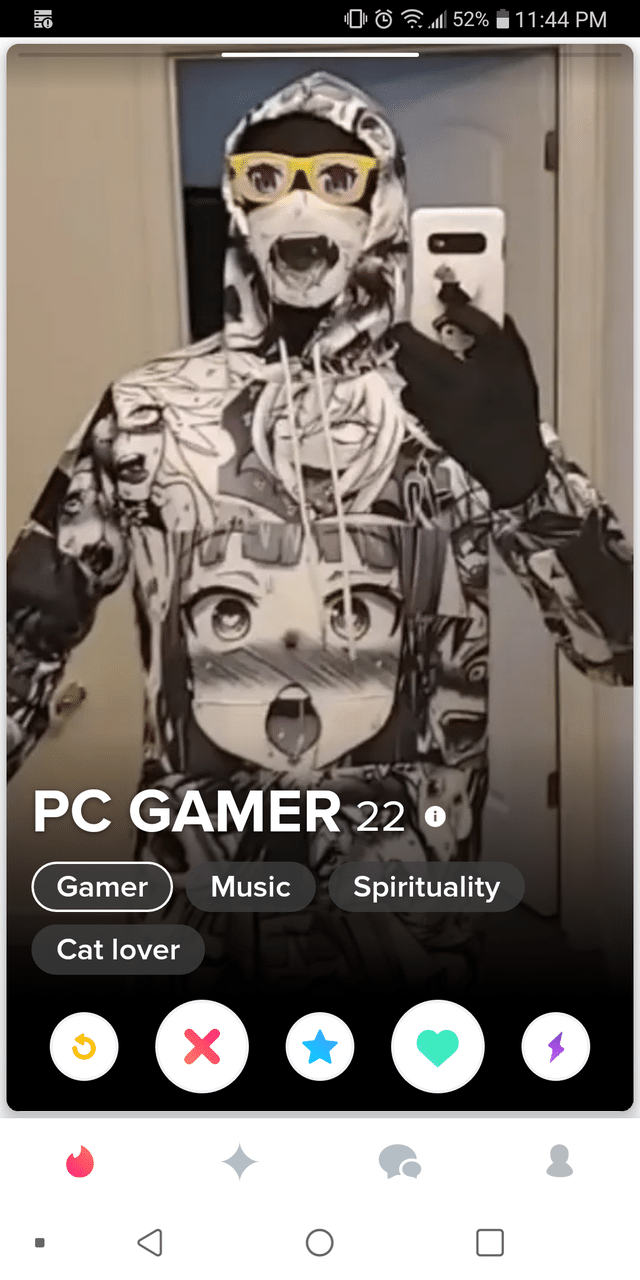Tap the Spirituality interest chip
Viewport: 640px width, 1280px height.
tap(426, 887)
